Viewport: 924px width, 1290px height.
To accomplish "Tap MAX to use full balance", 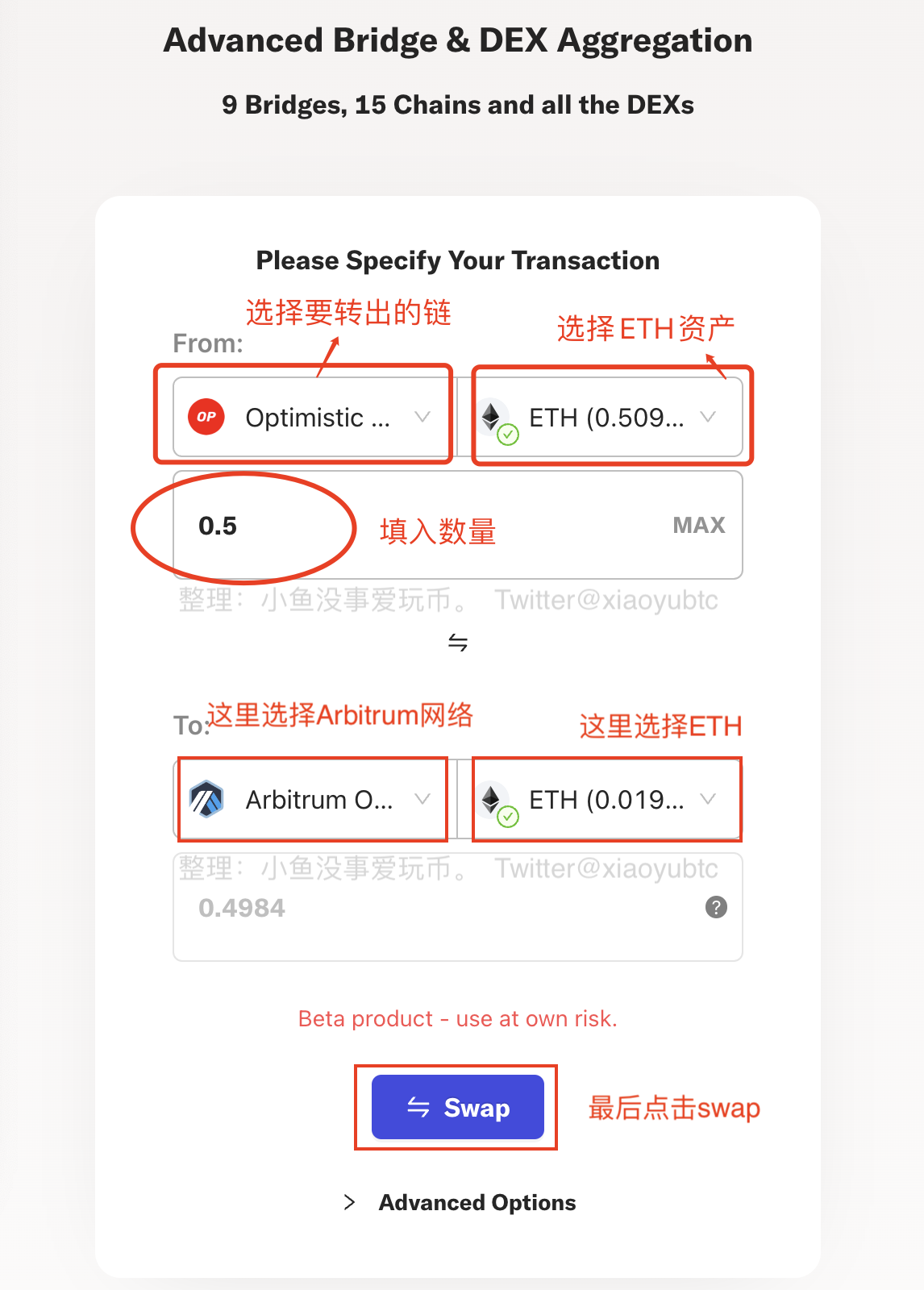I will [x=698, y=526].
